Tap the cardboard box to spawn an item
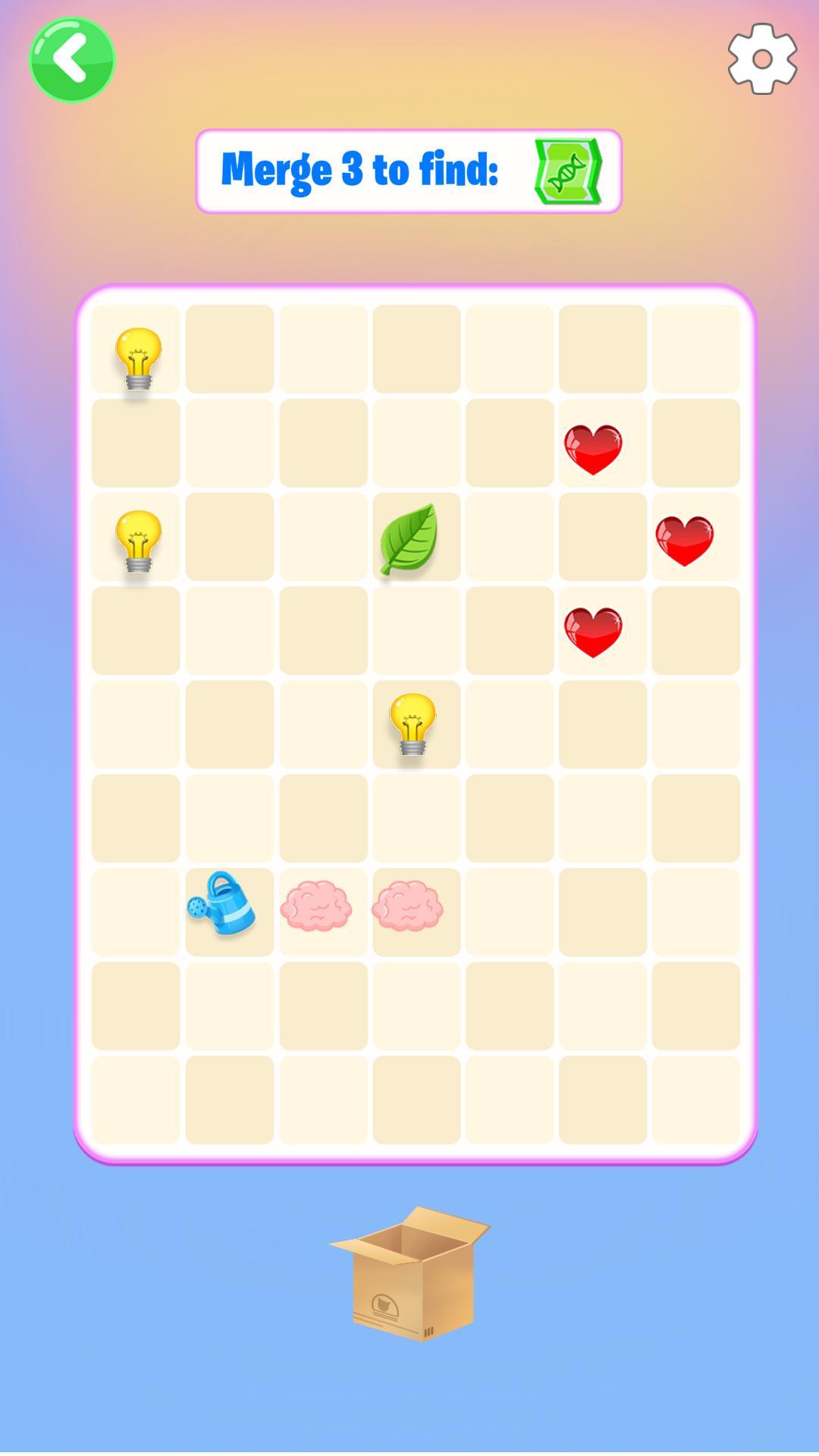 (411, 1274)
